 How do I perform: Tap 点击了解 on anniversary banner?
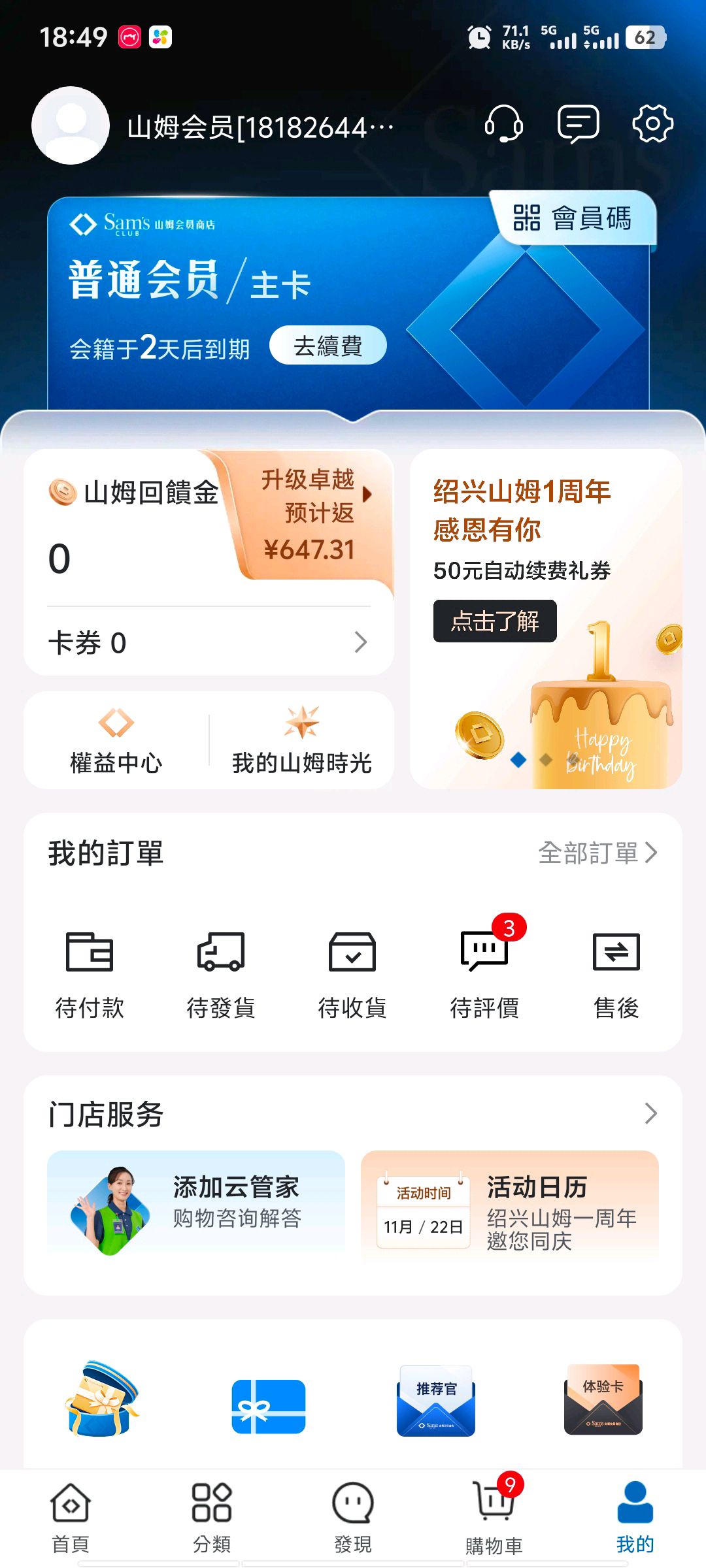[495, 621]
